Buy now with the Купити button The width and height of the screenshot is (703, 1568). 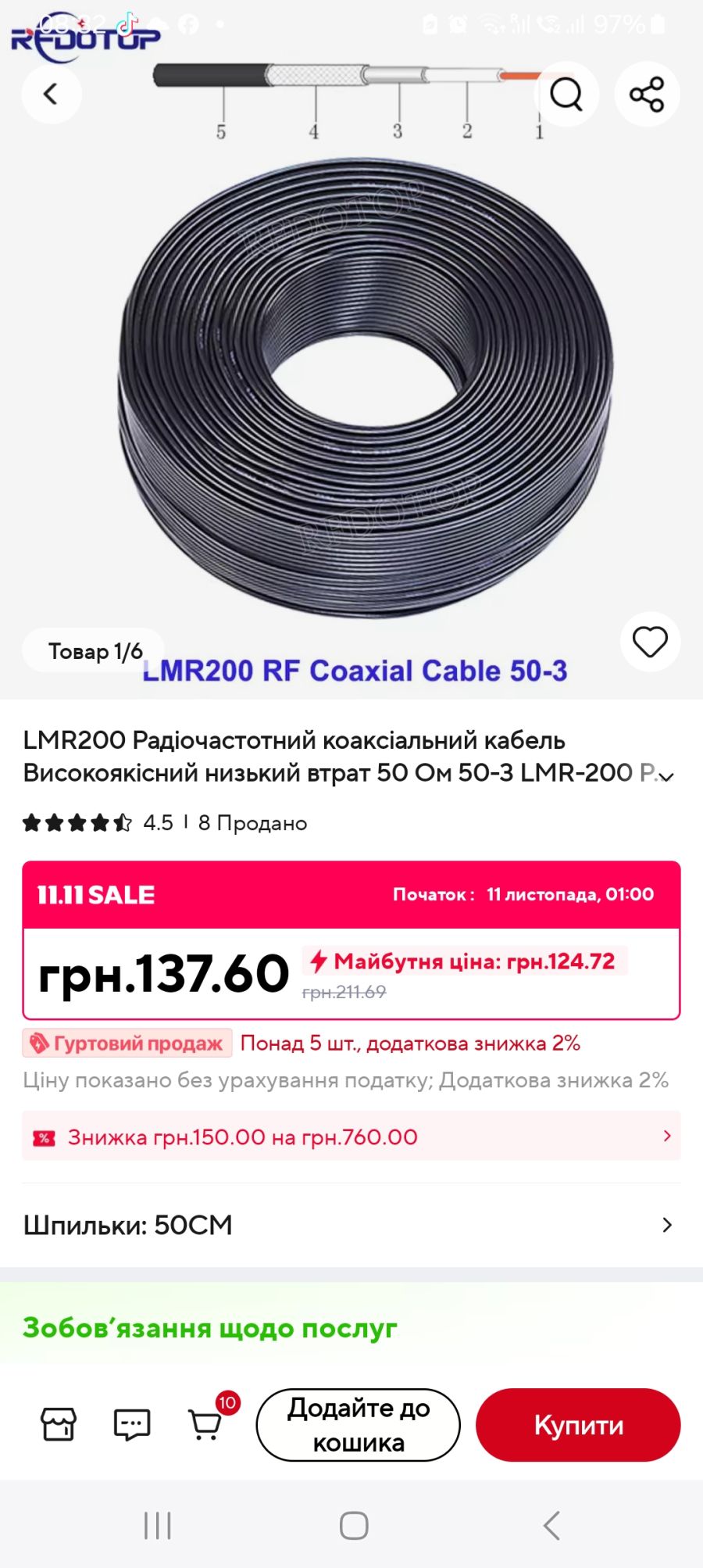point(578,1425)
